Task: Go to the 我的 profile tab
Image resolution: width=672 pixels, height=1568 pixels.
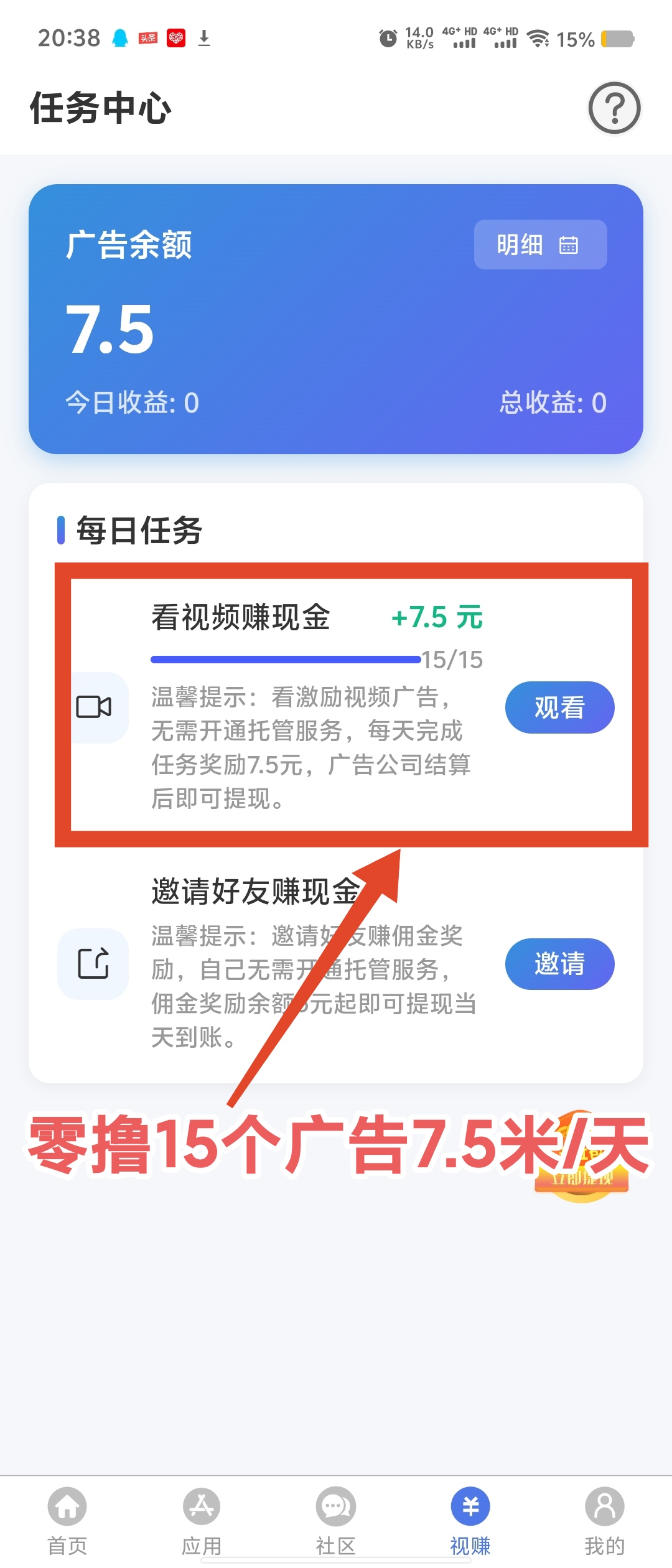Action: pyautogui.click(x=604, y=1519)
